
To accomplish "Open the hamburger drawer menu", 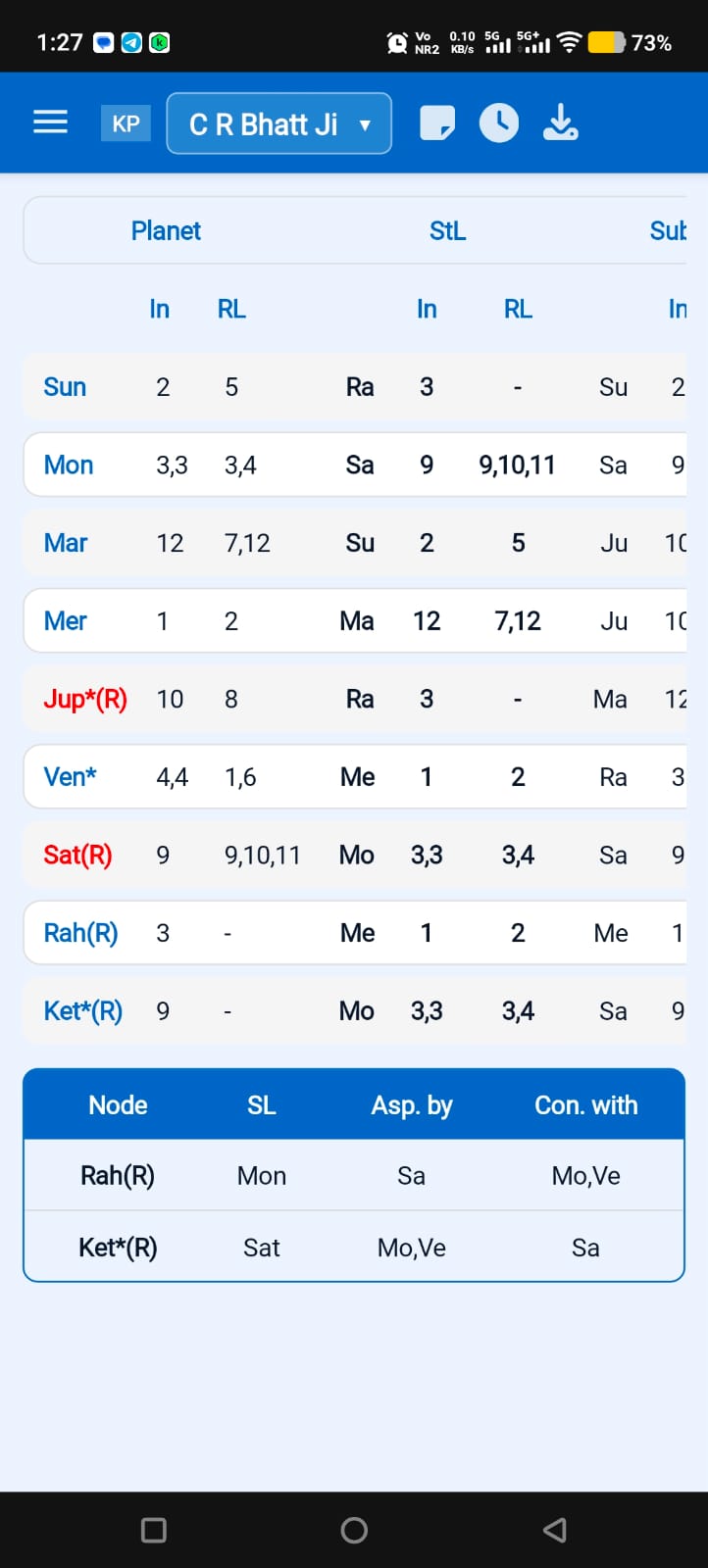I will pyautogui.click(x=50, y=122).
